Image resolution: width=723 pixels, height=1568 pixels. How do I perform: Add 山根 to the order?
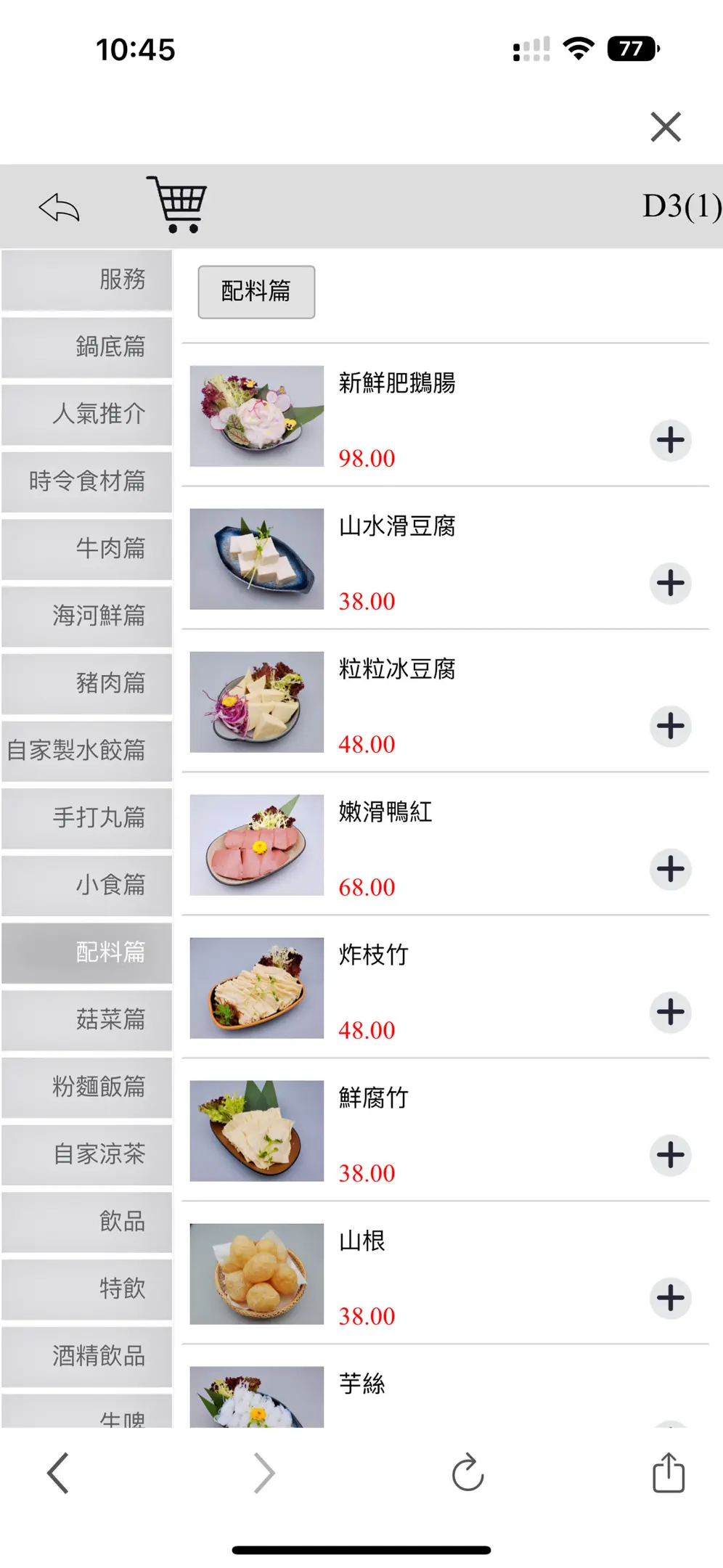pos(670,1298)
